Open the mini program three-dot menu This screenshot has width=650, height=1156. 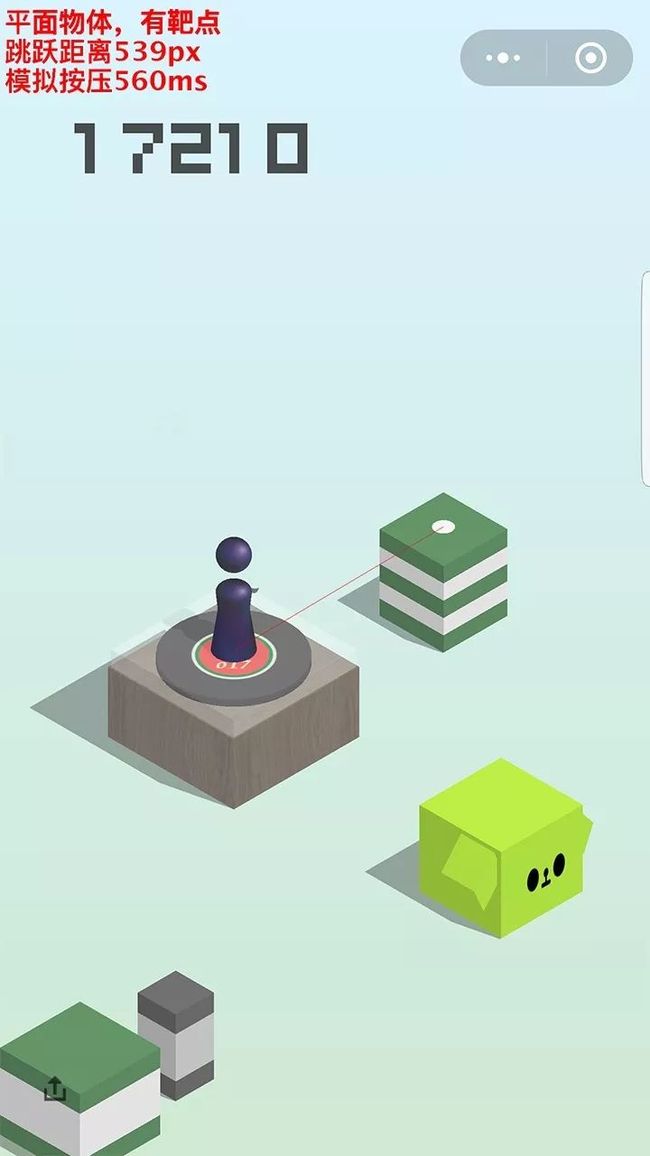click(503, 58)
